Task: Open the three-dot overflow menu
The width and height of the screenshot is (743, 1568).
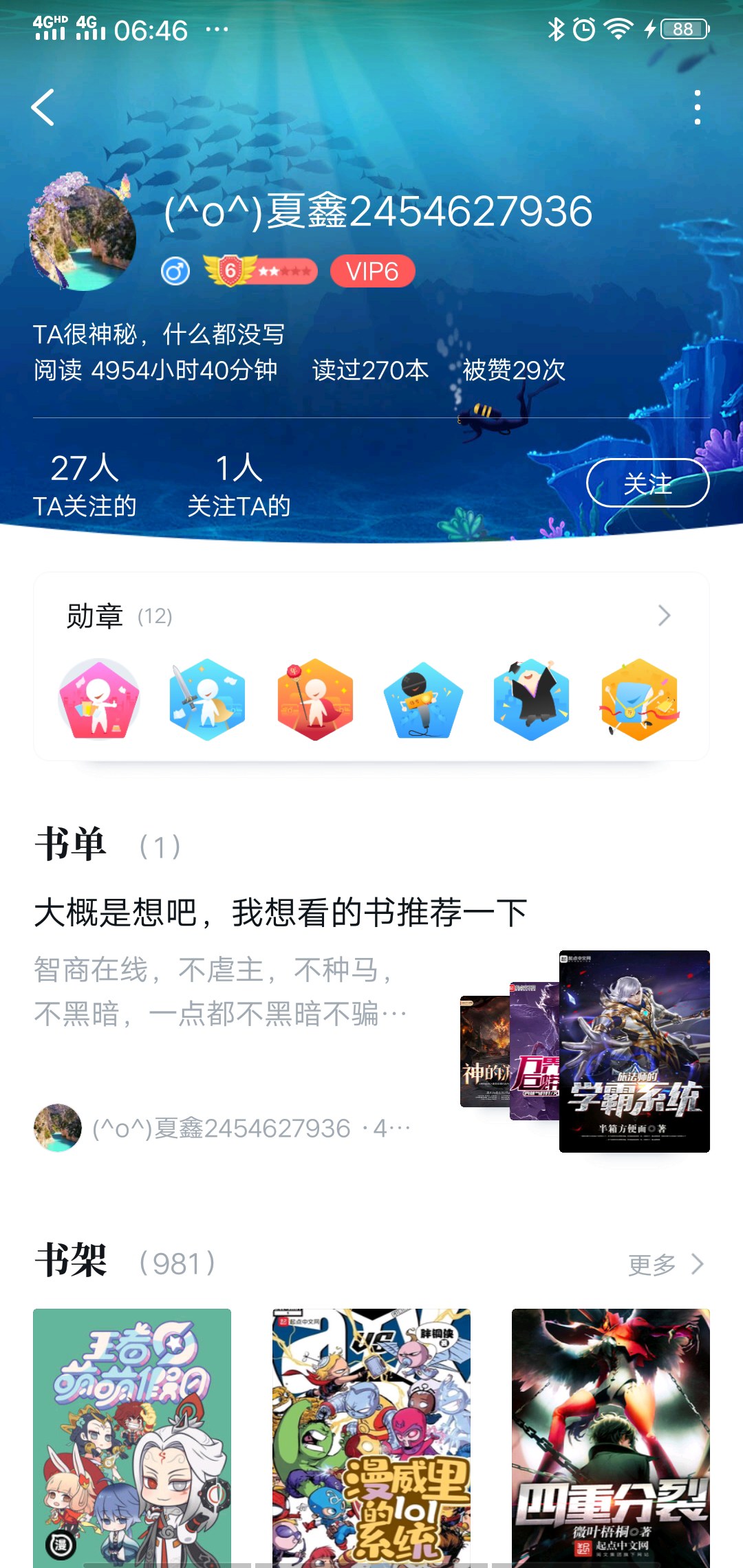Action: point(697,108)
